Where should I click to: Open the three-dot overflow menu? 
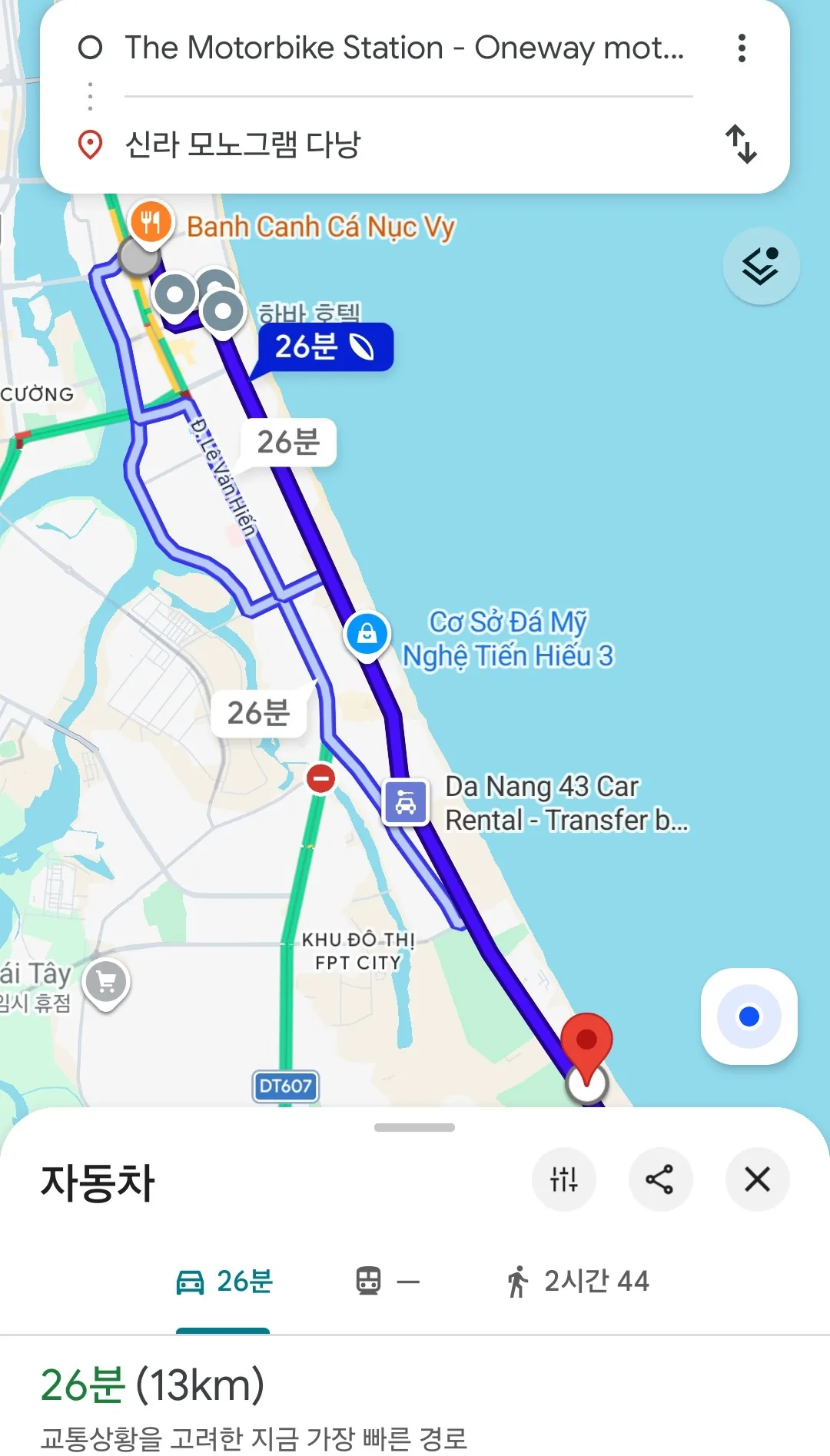click(x=742, y=48)
